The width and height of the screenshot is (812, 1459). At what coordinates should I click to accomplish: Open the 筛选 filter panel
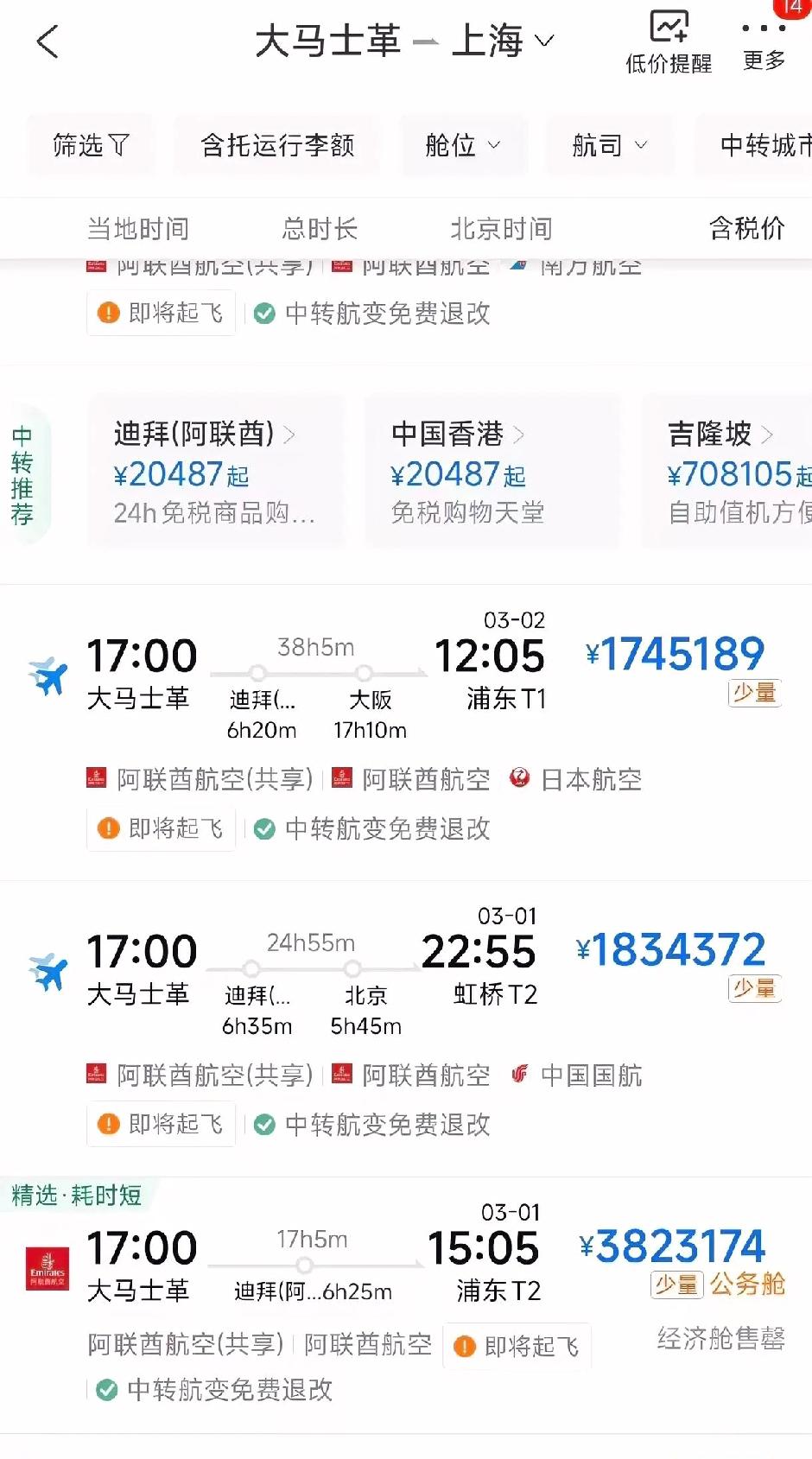[91, 145]
